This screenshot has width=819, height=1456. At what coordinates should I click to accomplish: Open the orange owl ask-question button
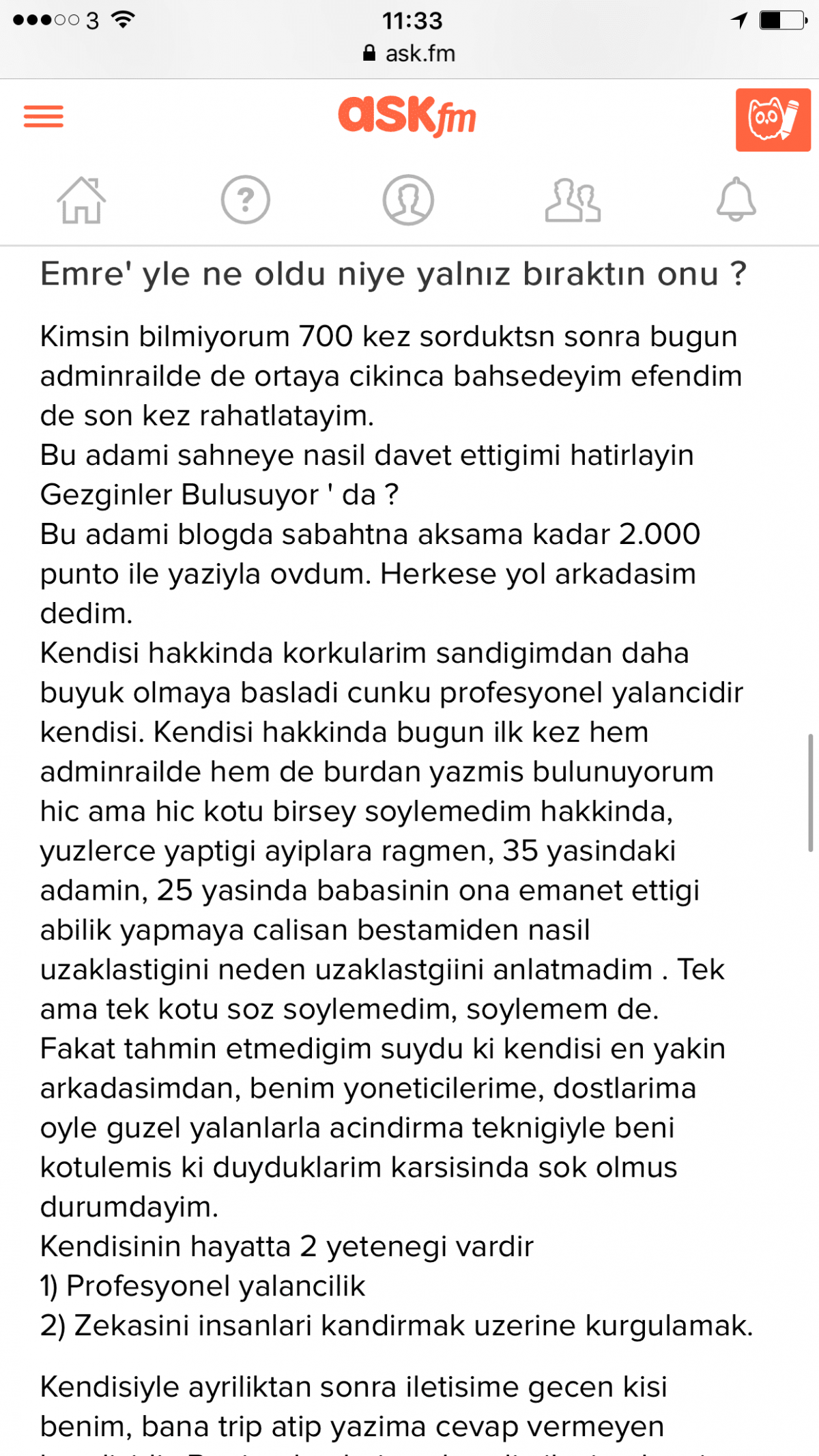(x=773, y=120)
